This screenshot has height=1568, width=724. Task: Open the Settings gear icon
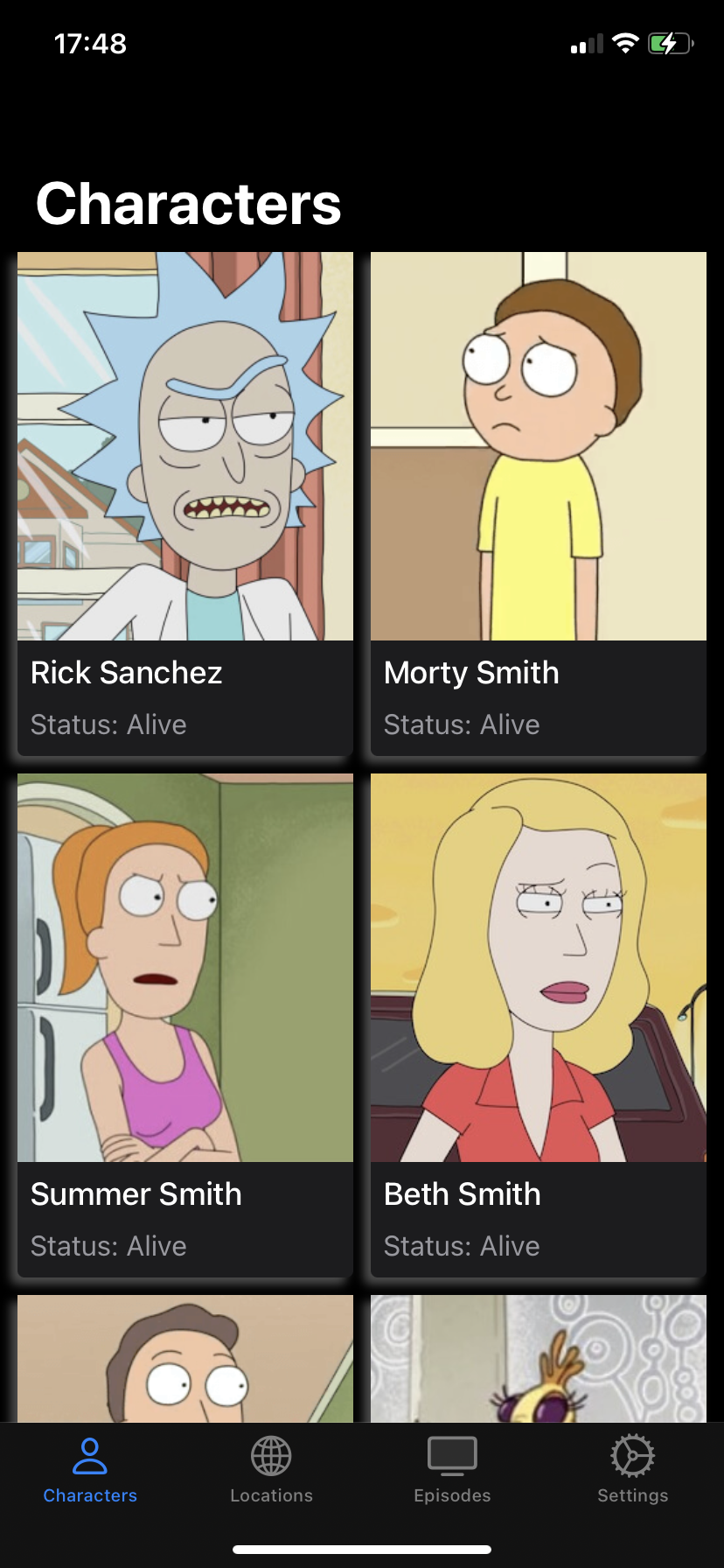(x=632, y=1456)
